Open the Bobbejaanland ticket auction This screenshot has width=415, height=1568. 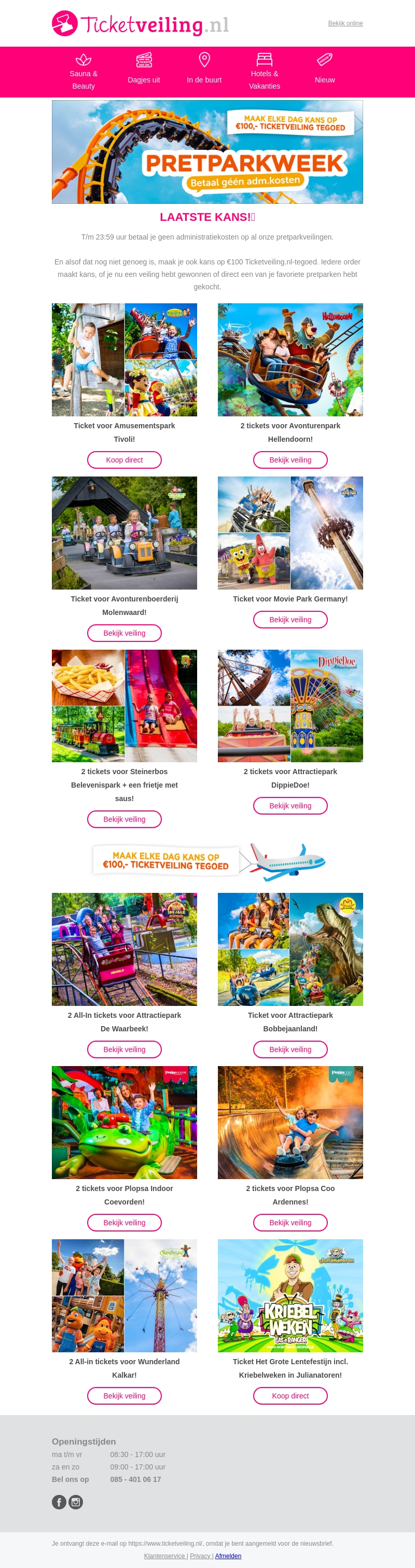pos(290,1049)
